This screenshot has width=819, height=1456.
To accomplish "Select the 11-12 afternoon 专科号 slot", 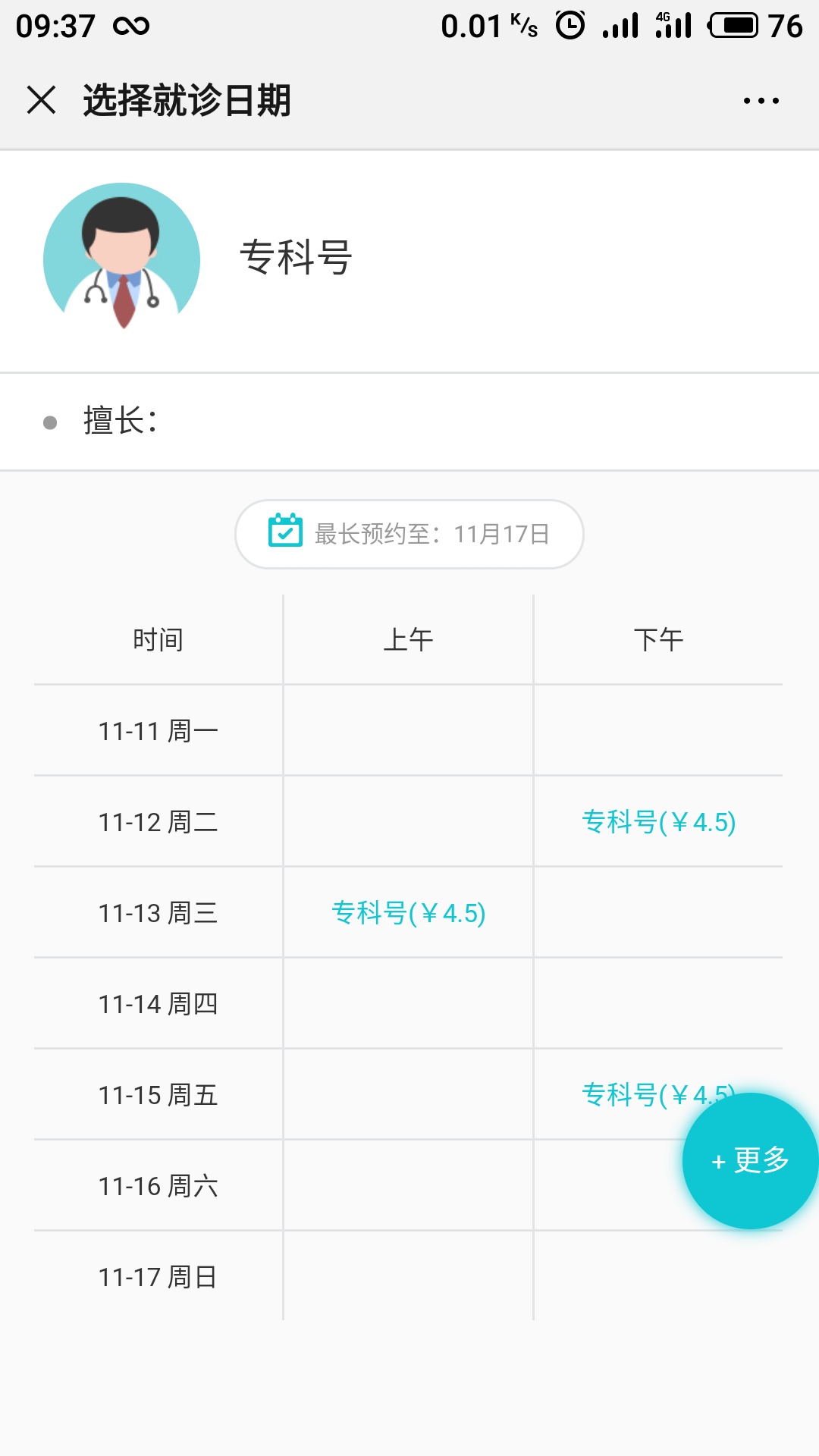I will 658,823.
